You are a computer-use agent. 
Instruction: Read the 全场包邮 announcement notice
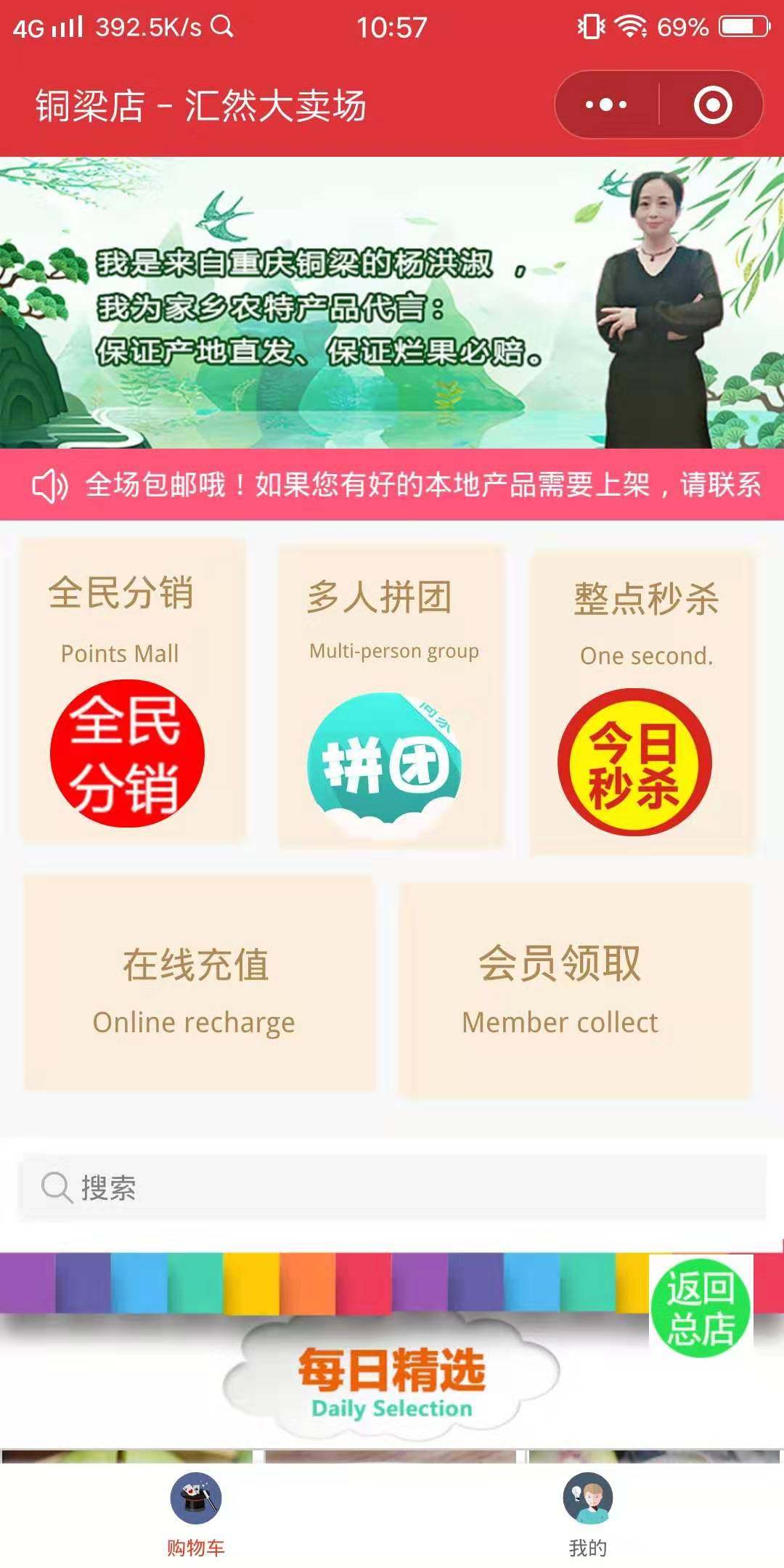[421, 485]
